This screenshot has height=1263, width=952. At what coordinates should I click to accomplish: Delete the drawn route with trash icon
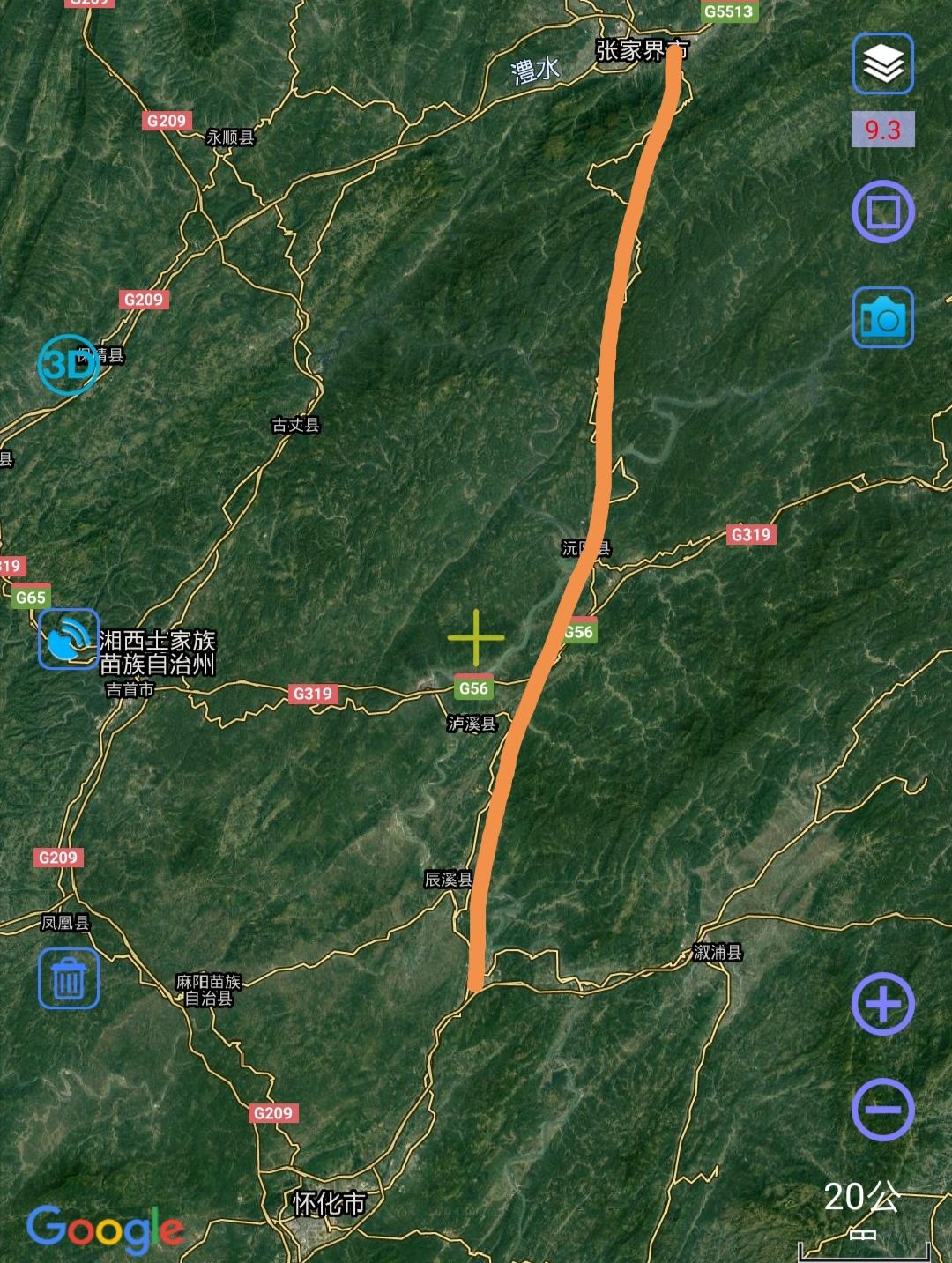[69, 978]
